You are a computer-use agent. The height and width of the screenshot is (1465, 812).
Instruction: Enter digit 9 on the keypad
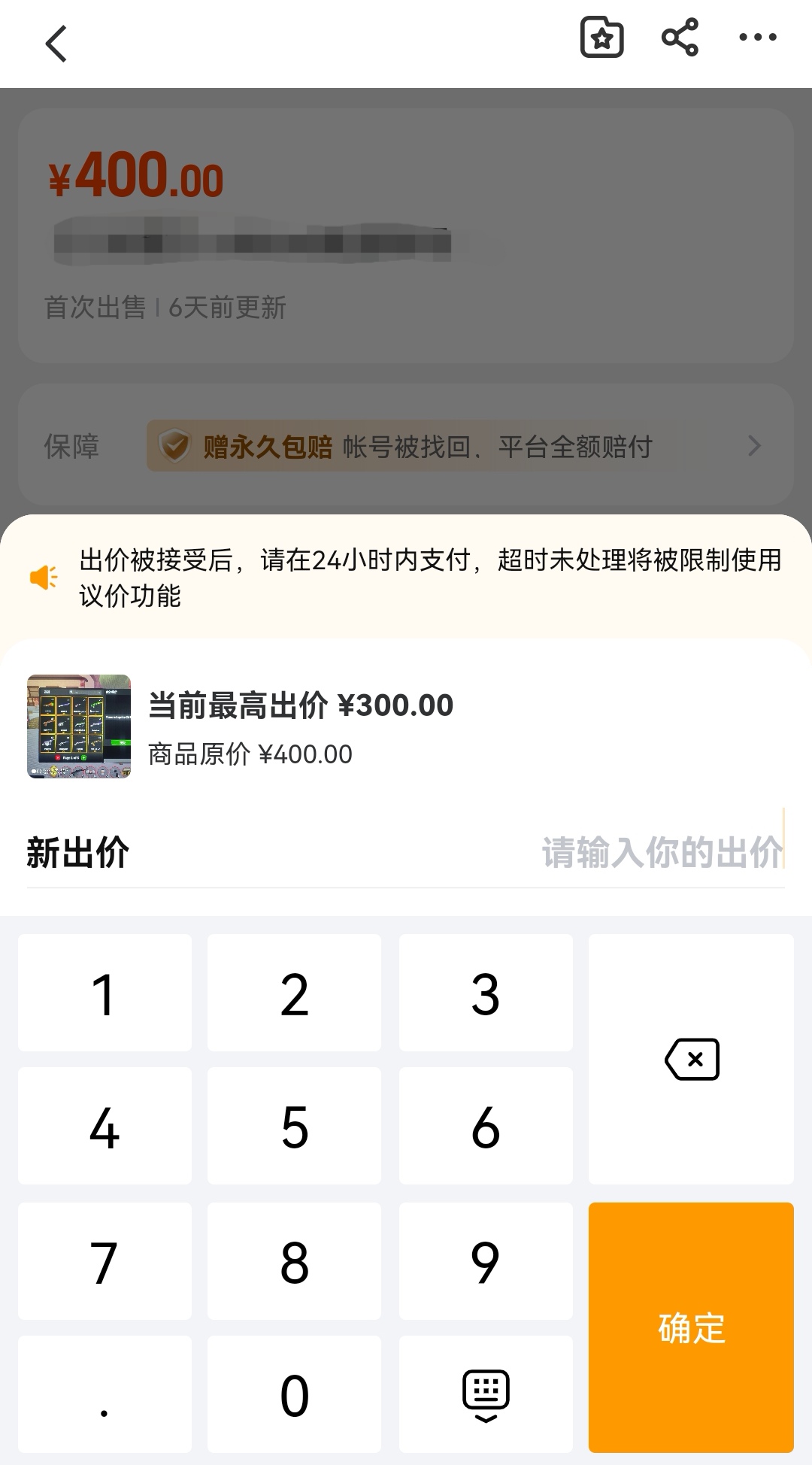(486, 1261)
